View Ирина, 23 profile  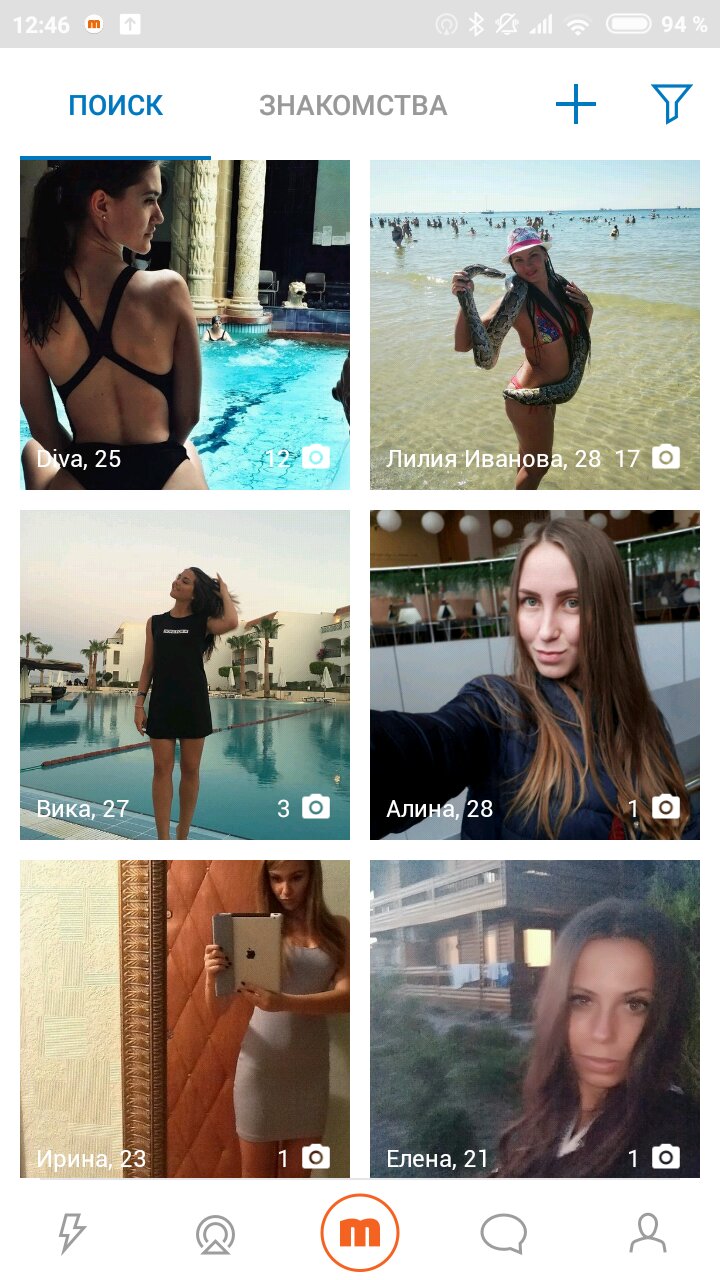(x=185, y=1018)
